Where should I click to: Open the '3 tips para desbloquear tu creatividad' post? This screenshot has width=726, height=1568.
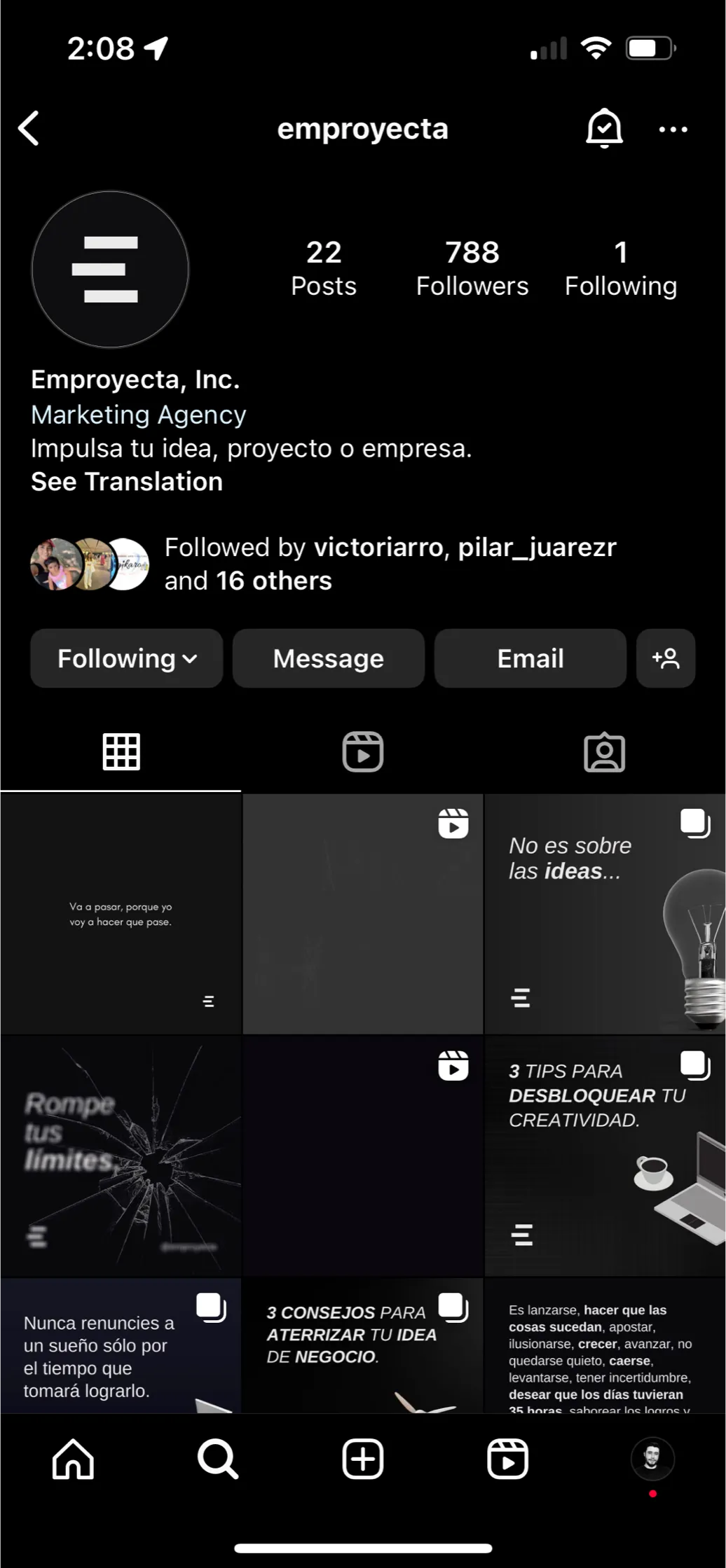tap(604, 1156)
